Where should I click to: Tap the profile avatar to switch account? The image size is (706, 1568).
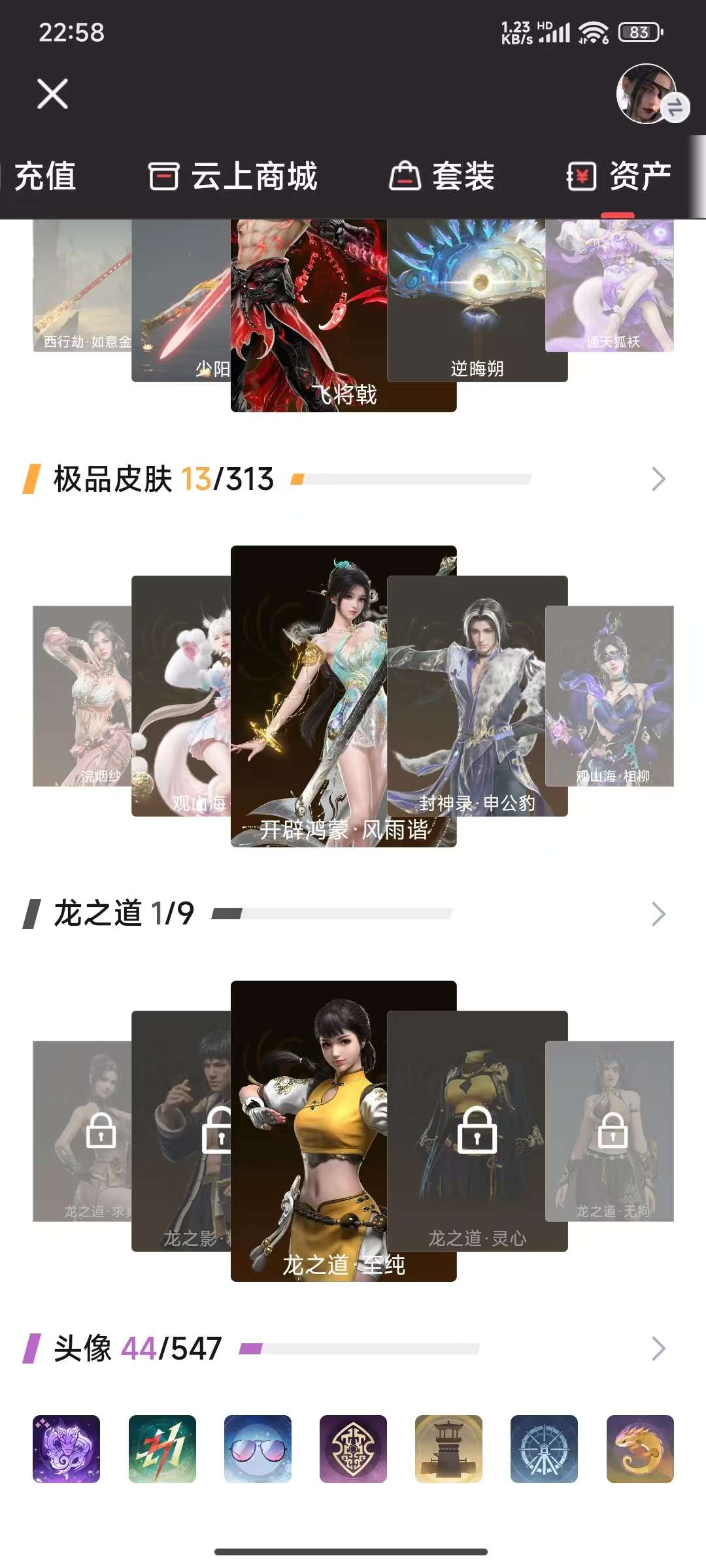click(x=647, y=93)
